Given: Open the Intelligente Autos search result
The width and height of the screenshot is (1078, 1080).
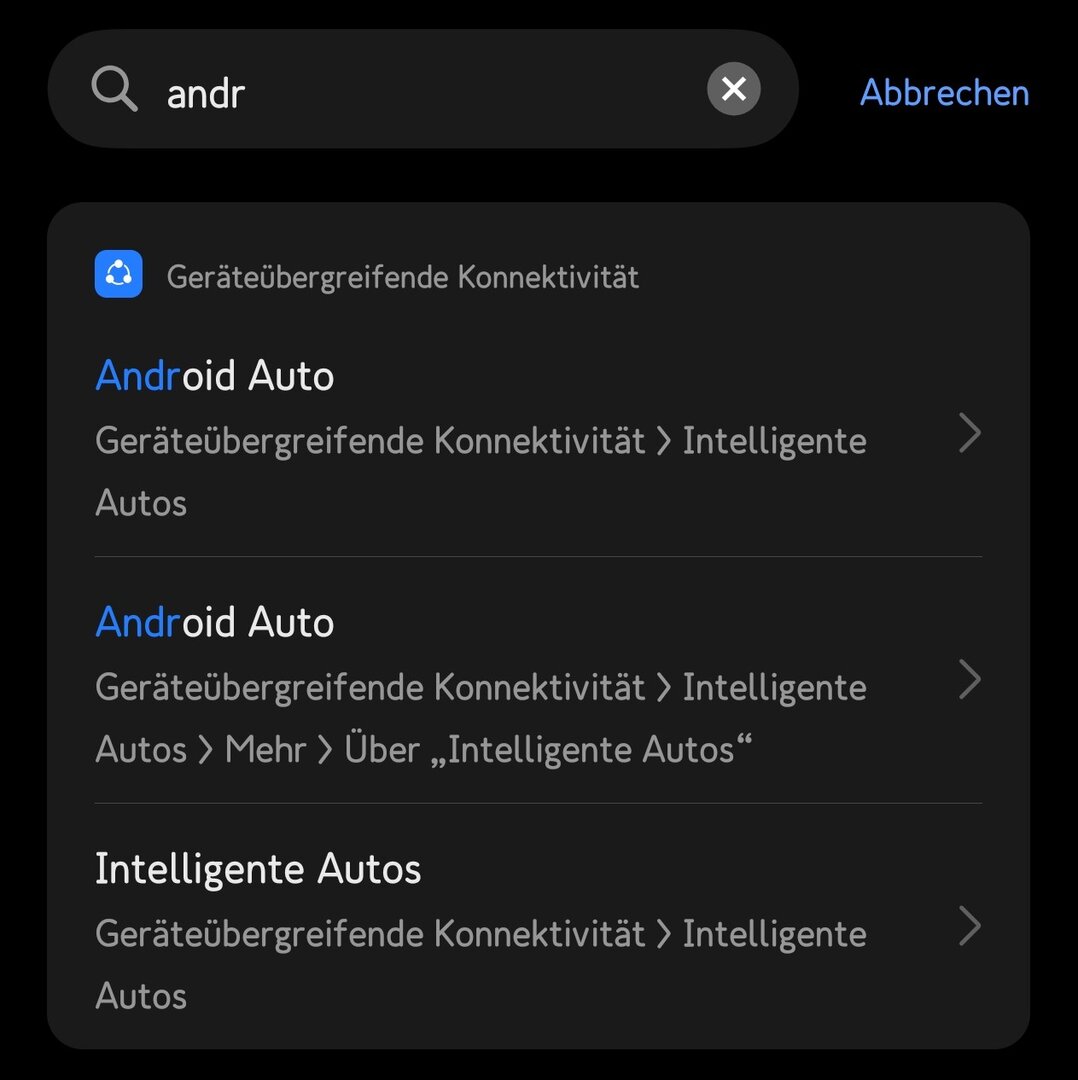Looking at the screenshot, I should pyautogui.click(x=538, y=929).
